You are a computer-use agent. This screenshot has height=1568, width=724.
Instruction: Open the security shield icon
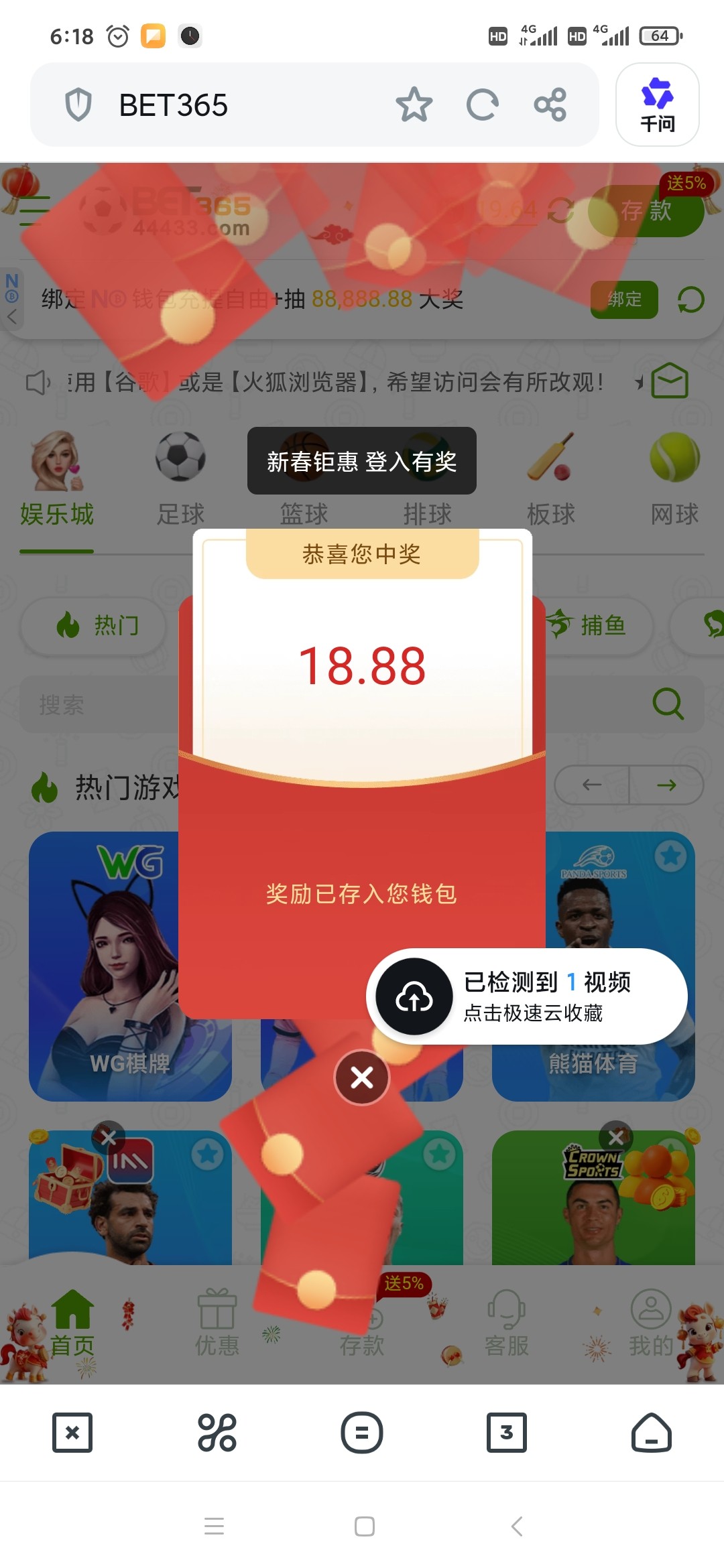tap(78, 105)
